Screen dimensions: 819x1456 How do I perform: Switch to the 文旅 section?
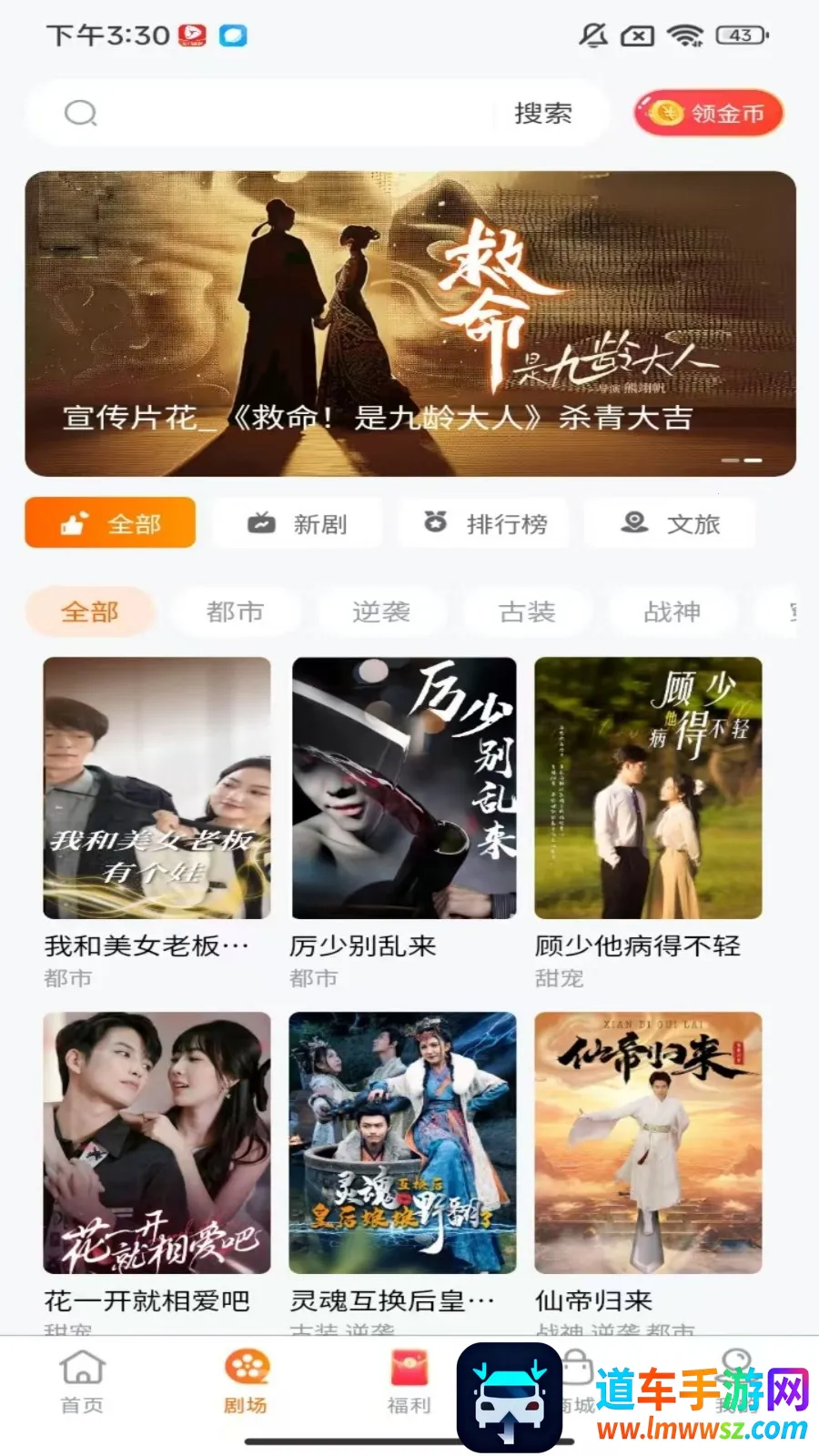671,523
